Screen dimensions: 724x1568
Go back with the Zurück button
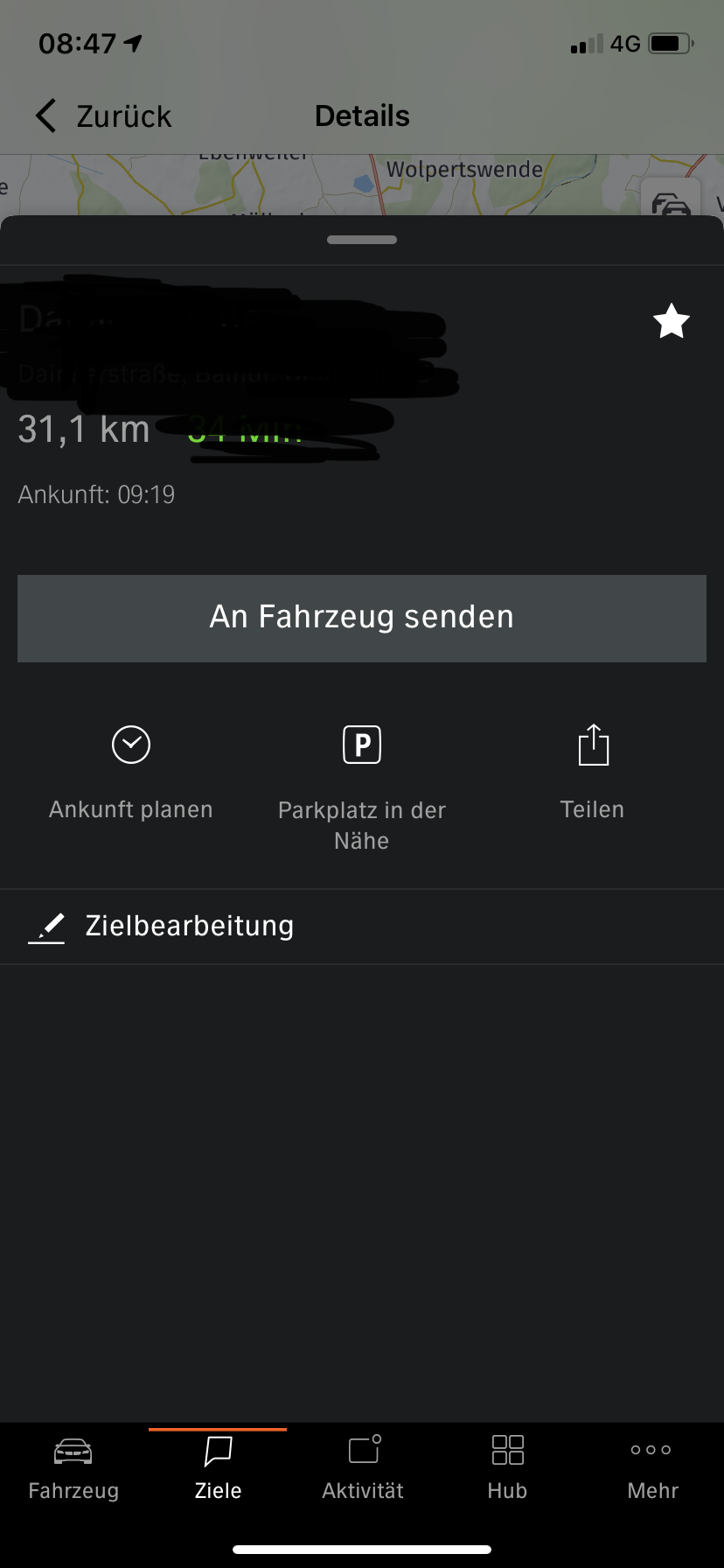click(103, 116)
